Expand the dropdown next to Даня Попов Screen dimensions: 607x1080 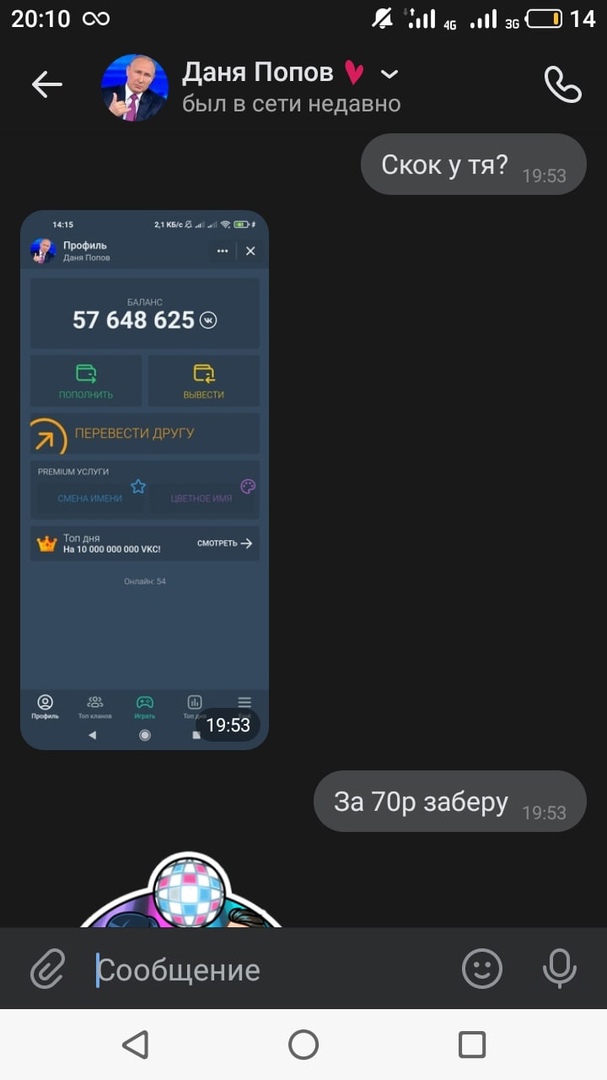pos(390,74)
